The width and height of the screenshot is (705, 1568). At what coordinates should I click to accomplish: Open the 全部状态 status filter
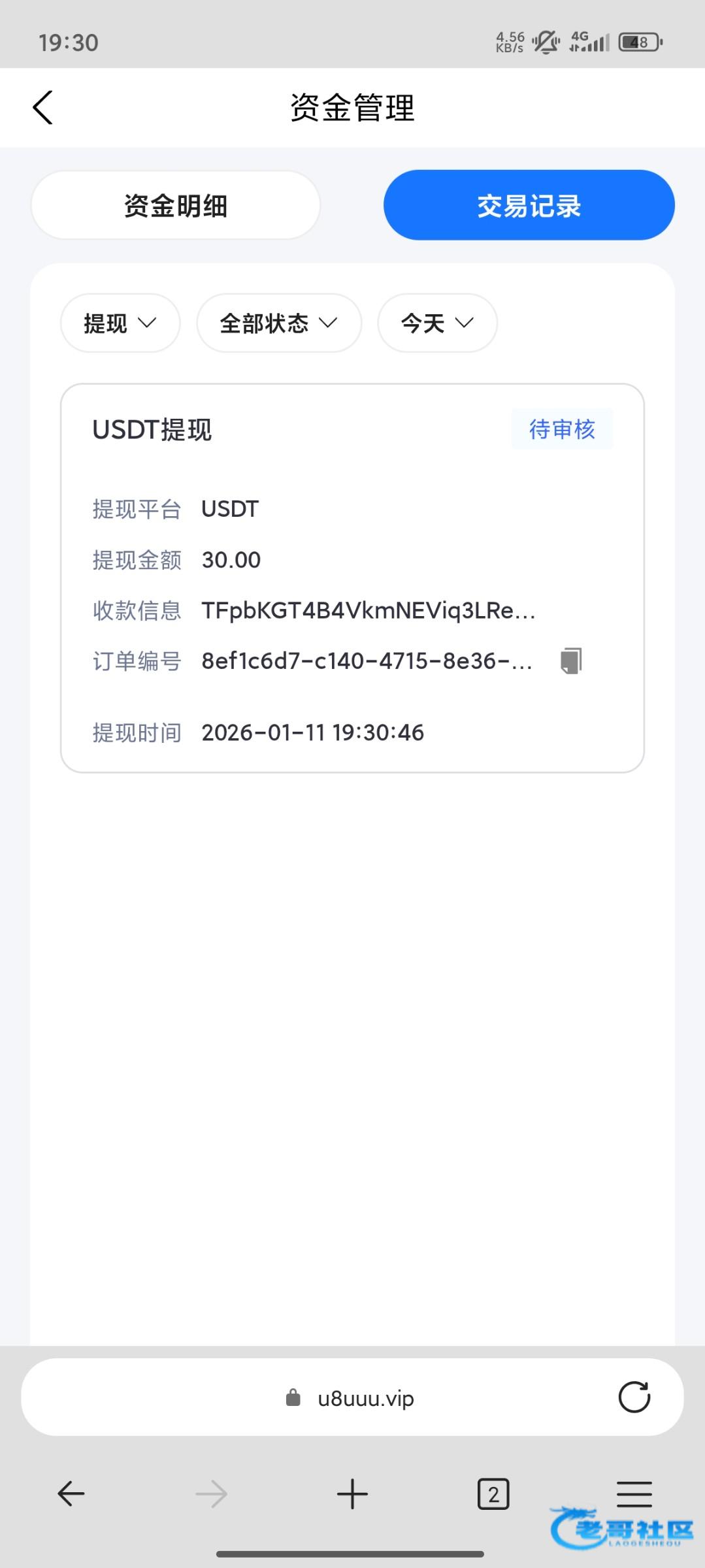279,323
